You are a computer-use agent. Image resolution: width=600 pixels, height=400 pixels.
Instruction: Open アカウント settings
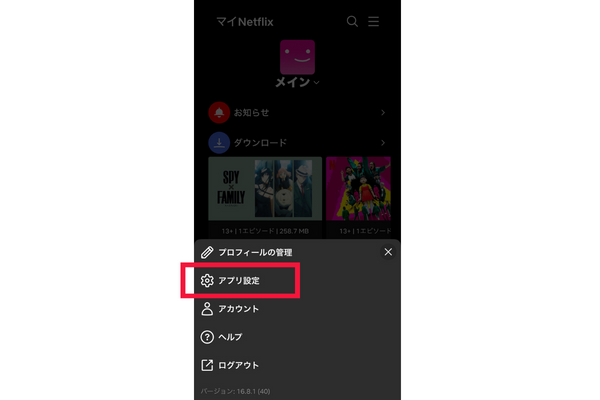(x=238, y=309)
